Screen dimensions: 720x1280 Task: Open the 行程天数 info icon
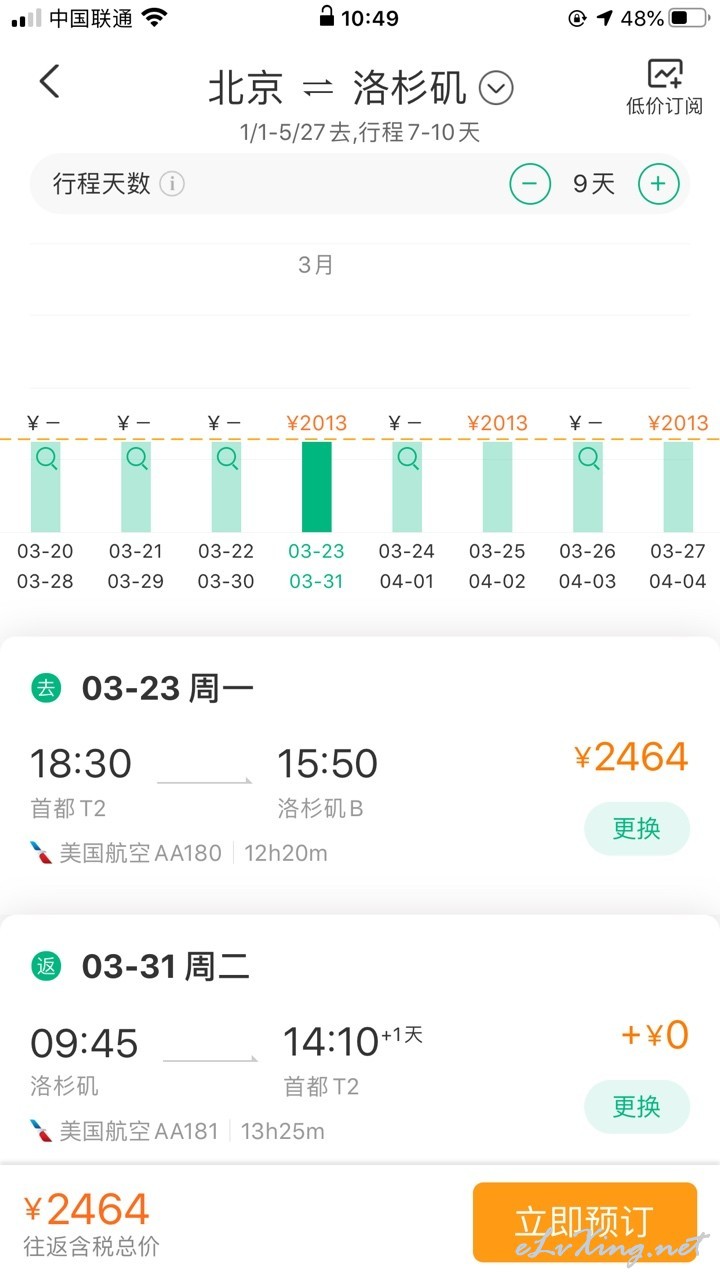click(x=172, y=184)
